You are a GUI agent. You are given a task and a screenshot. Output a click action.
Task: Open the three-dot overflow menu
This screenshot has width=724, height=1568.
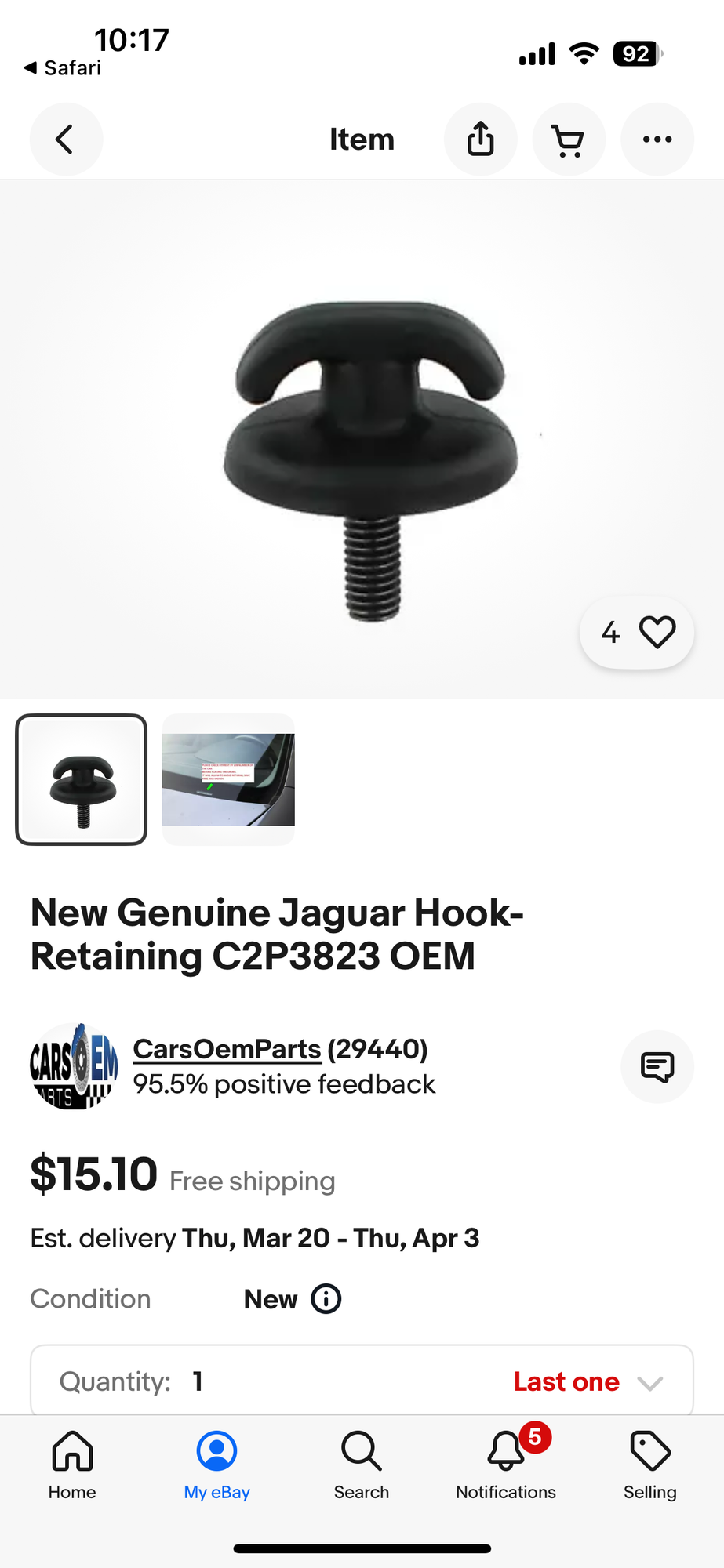pyautogui.click(x=657, y=140)
